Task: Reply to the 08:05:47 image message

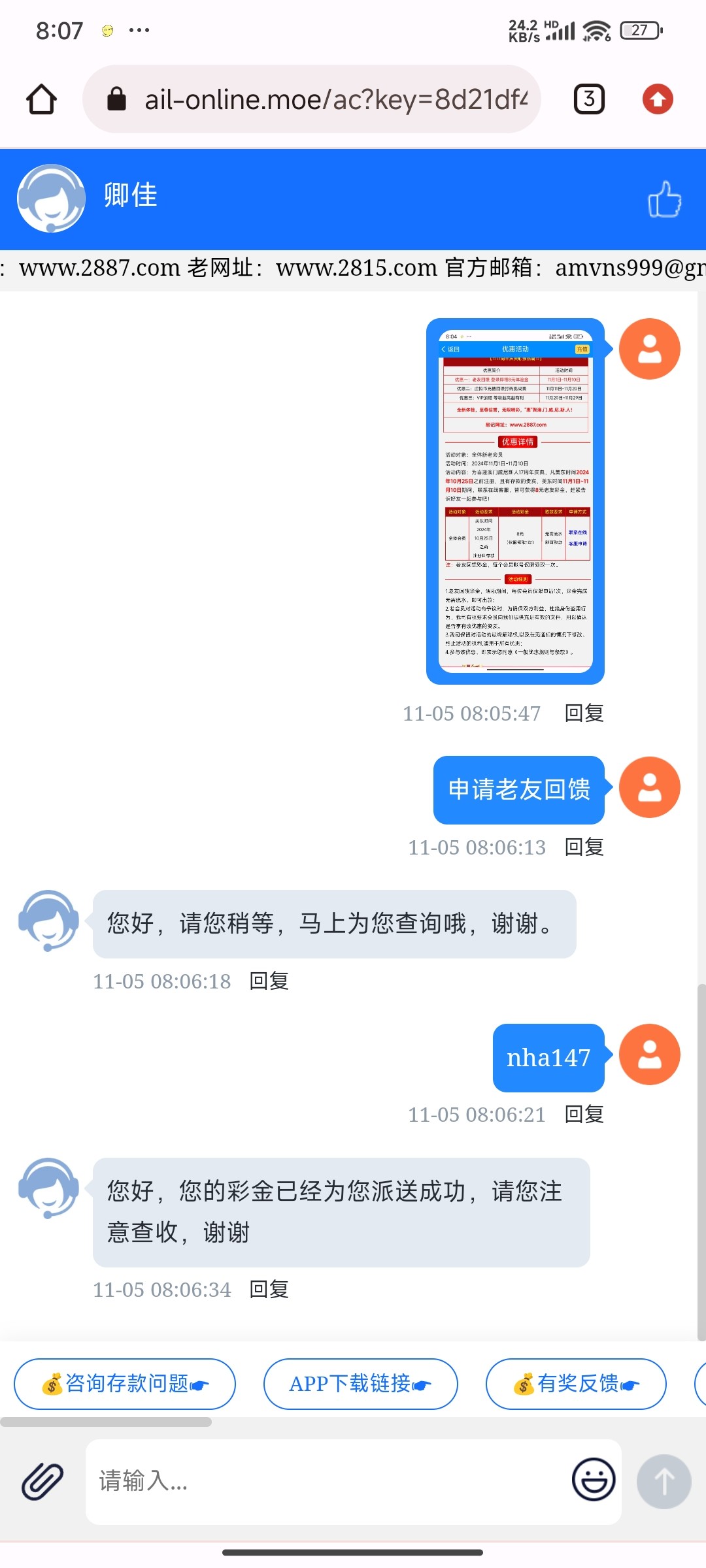Action: pos(584,713)
